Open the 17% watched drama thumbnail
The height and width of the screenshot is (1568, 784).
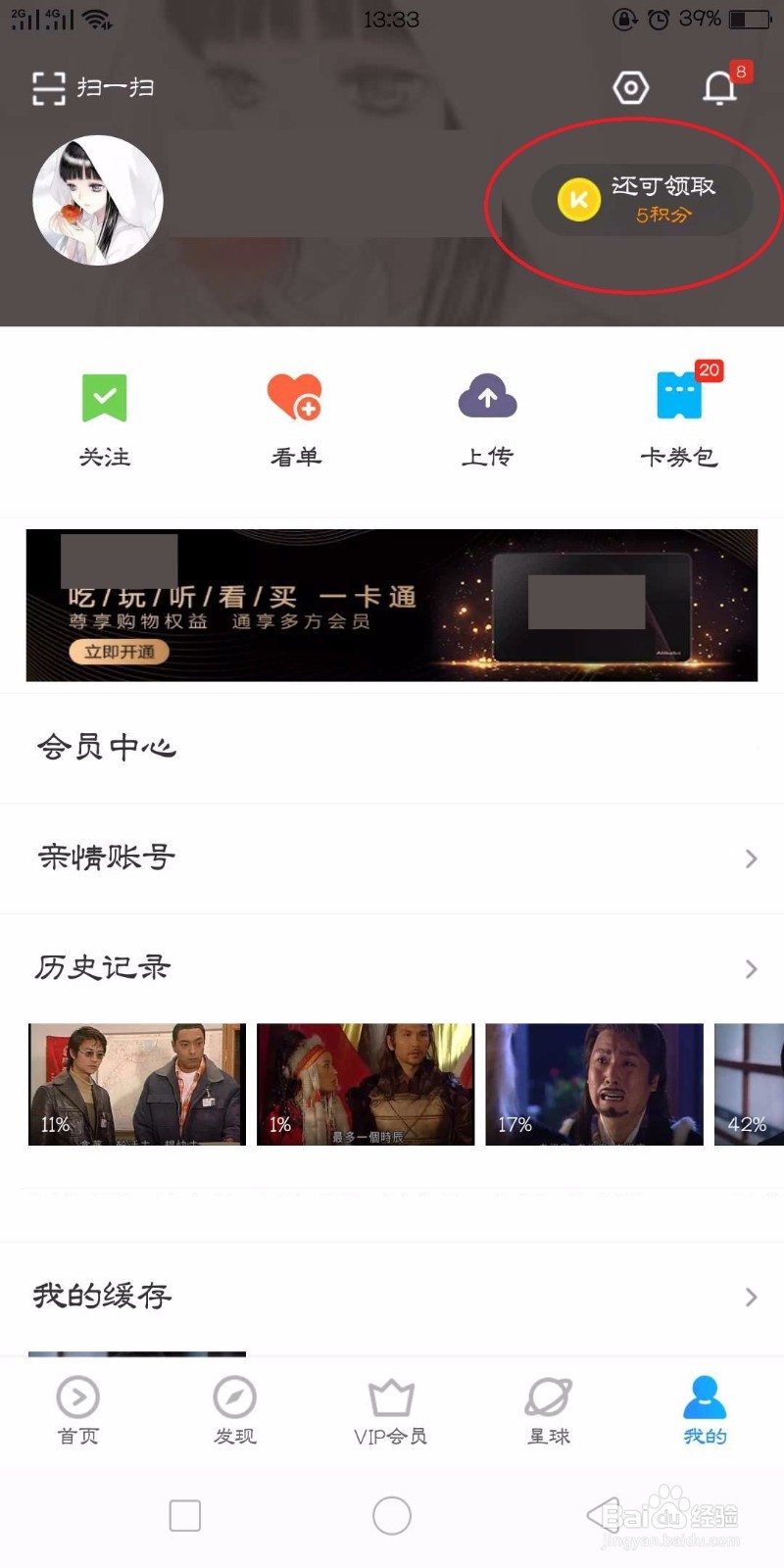[x=594, y=1084]
